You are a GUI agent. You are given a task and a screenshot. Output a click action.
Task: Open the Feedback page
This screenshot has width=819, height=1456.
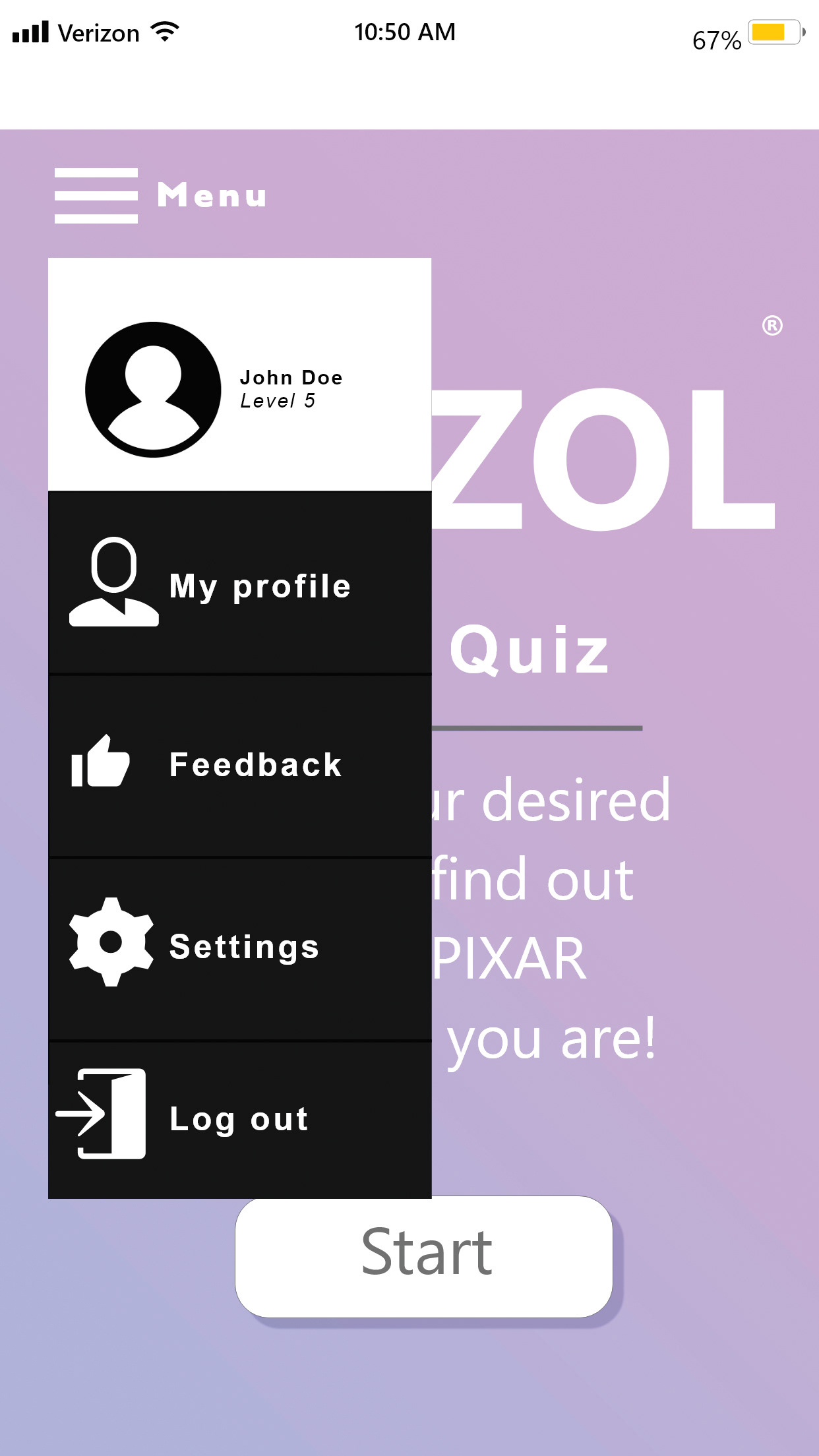click(240, 766)
